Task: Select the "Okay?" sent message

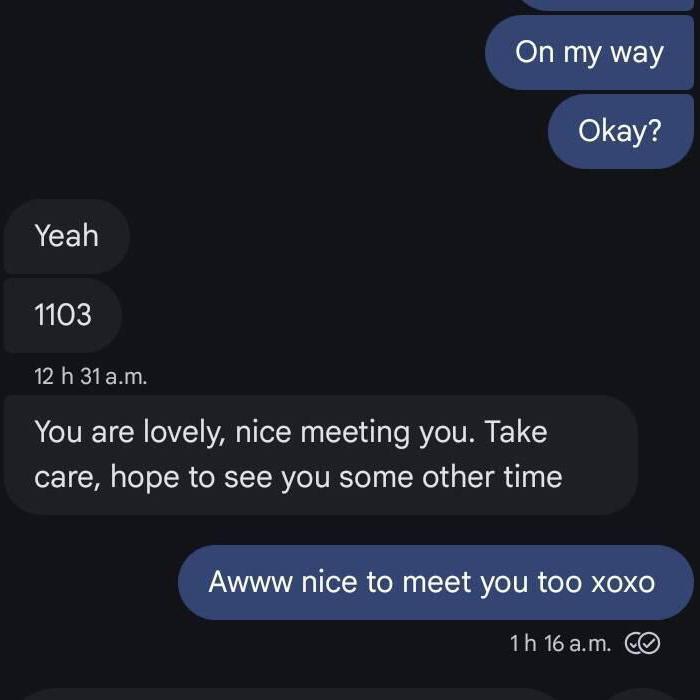Action: point(620,131)
